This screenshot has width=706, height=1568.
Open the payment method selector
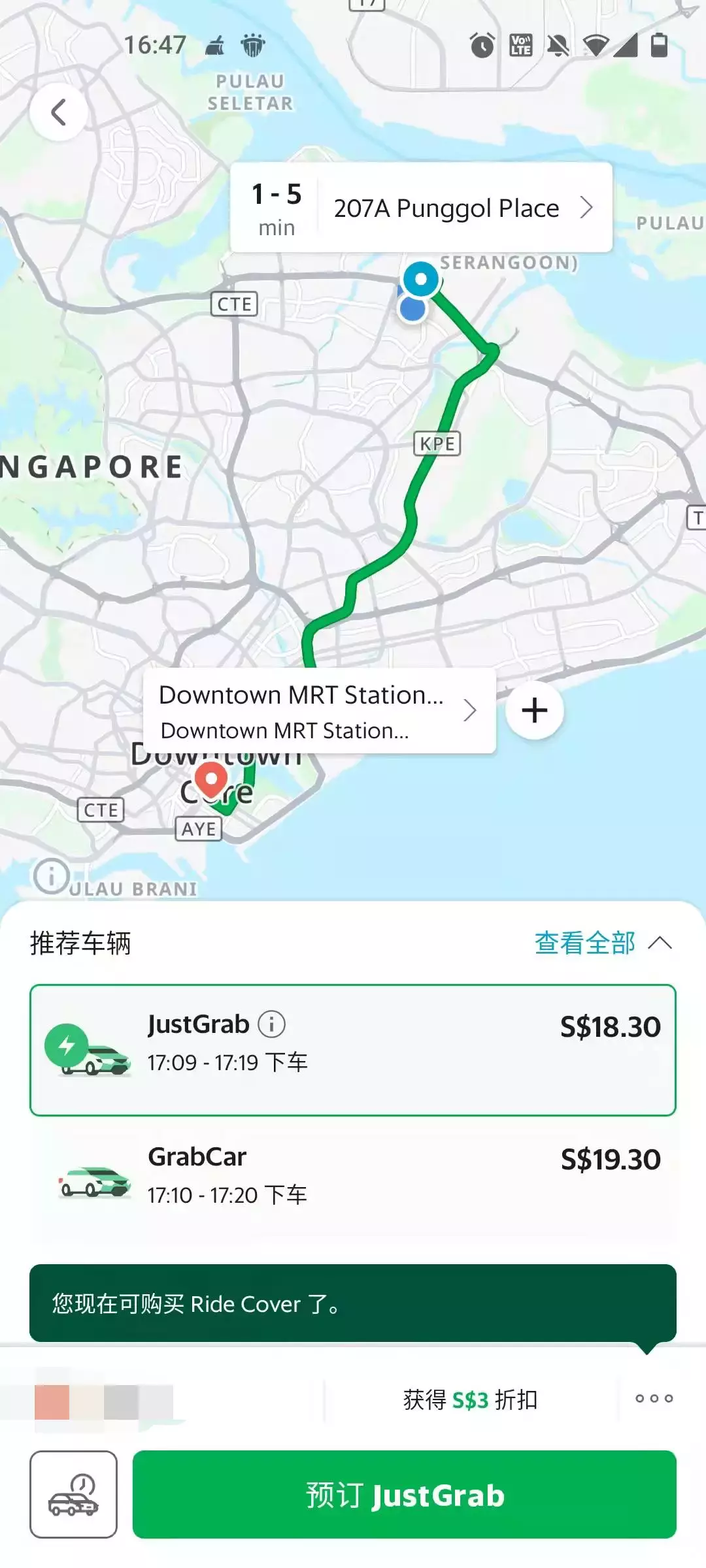coord(105,1401)
